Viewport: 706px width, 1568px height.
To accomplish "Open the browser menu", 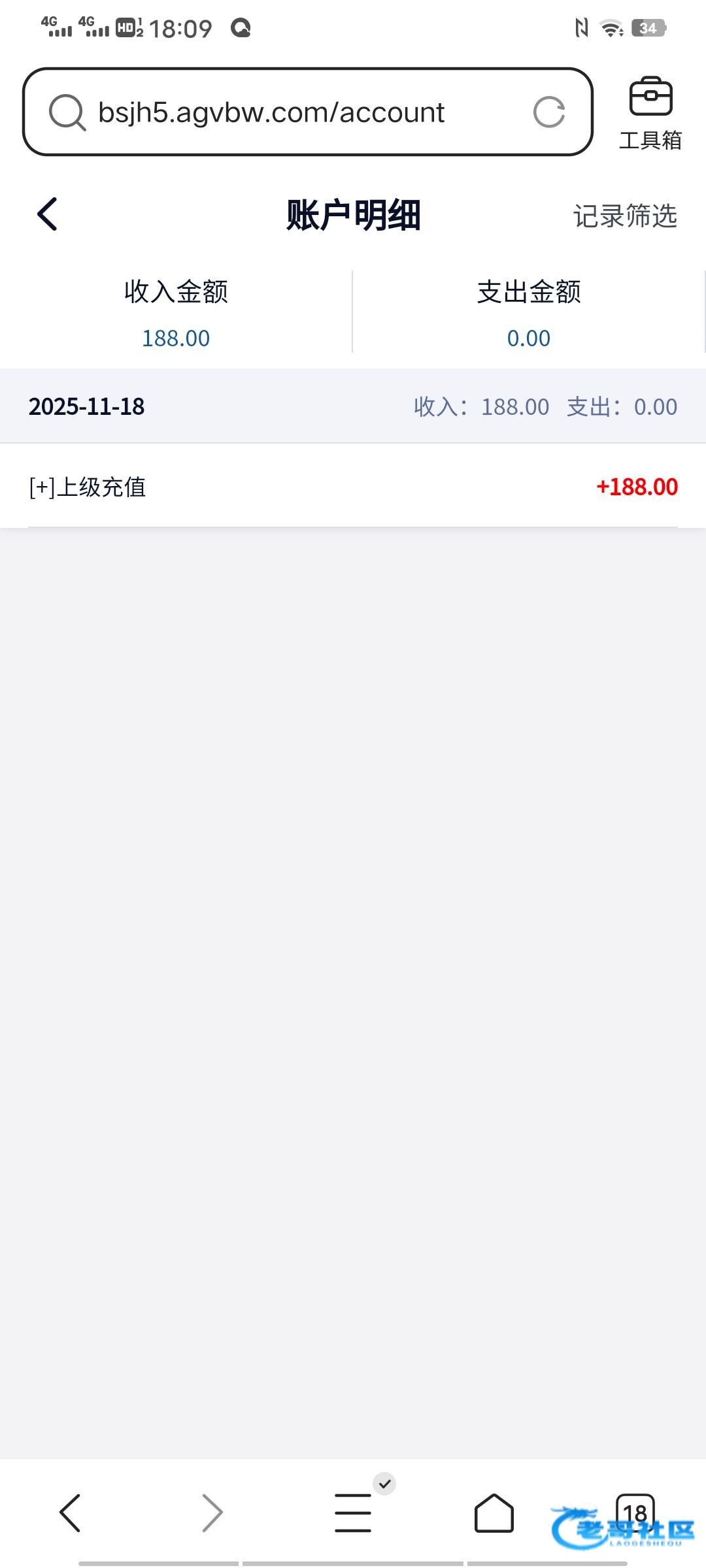I will coord(353,1512).
